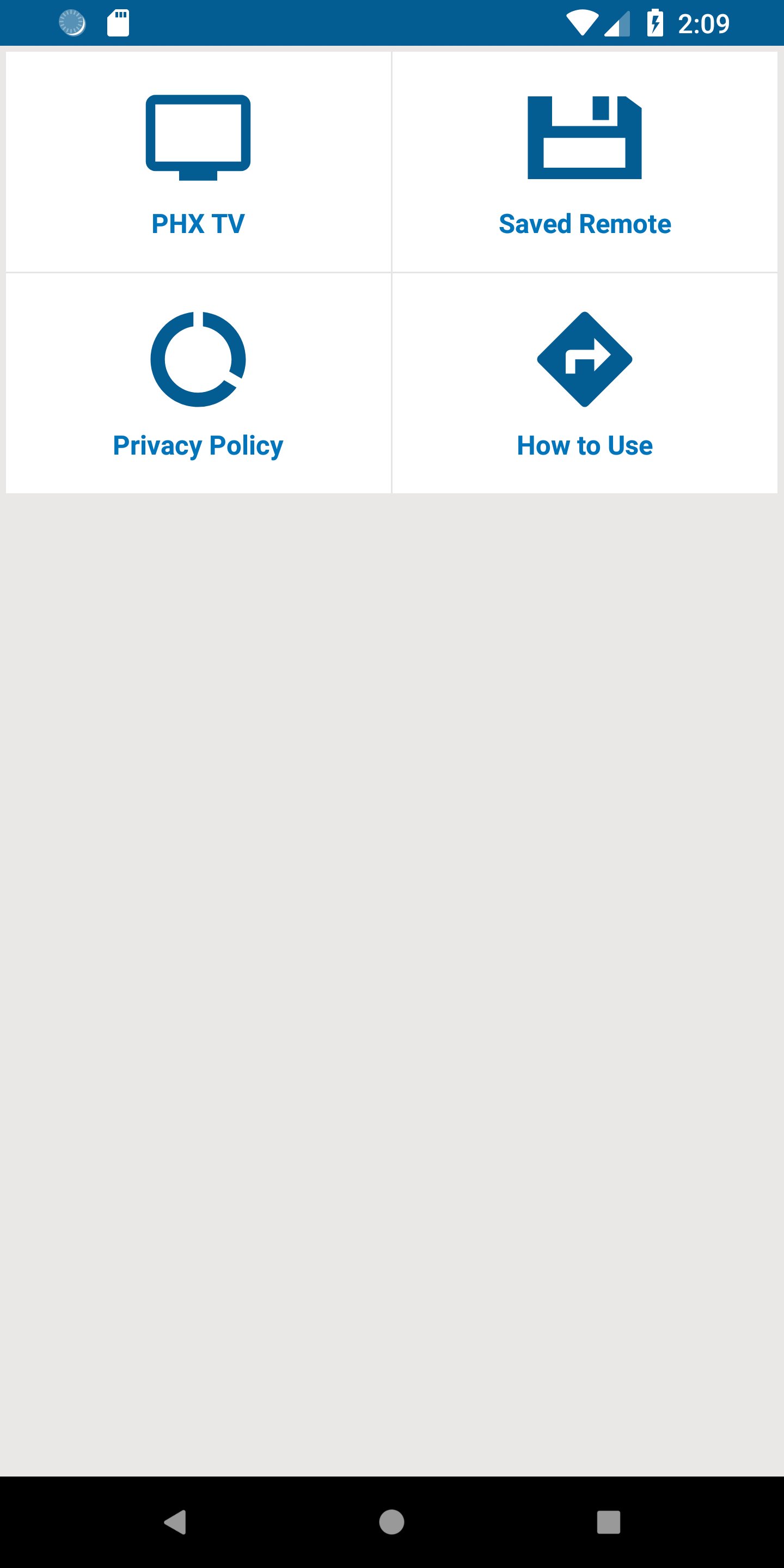This screenshot has height=1568, width=784.
Task: Open the PHX TV remote tile
Action: coord(198,162)
